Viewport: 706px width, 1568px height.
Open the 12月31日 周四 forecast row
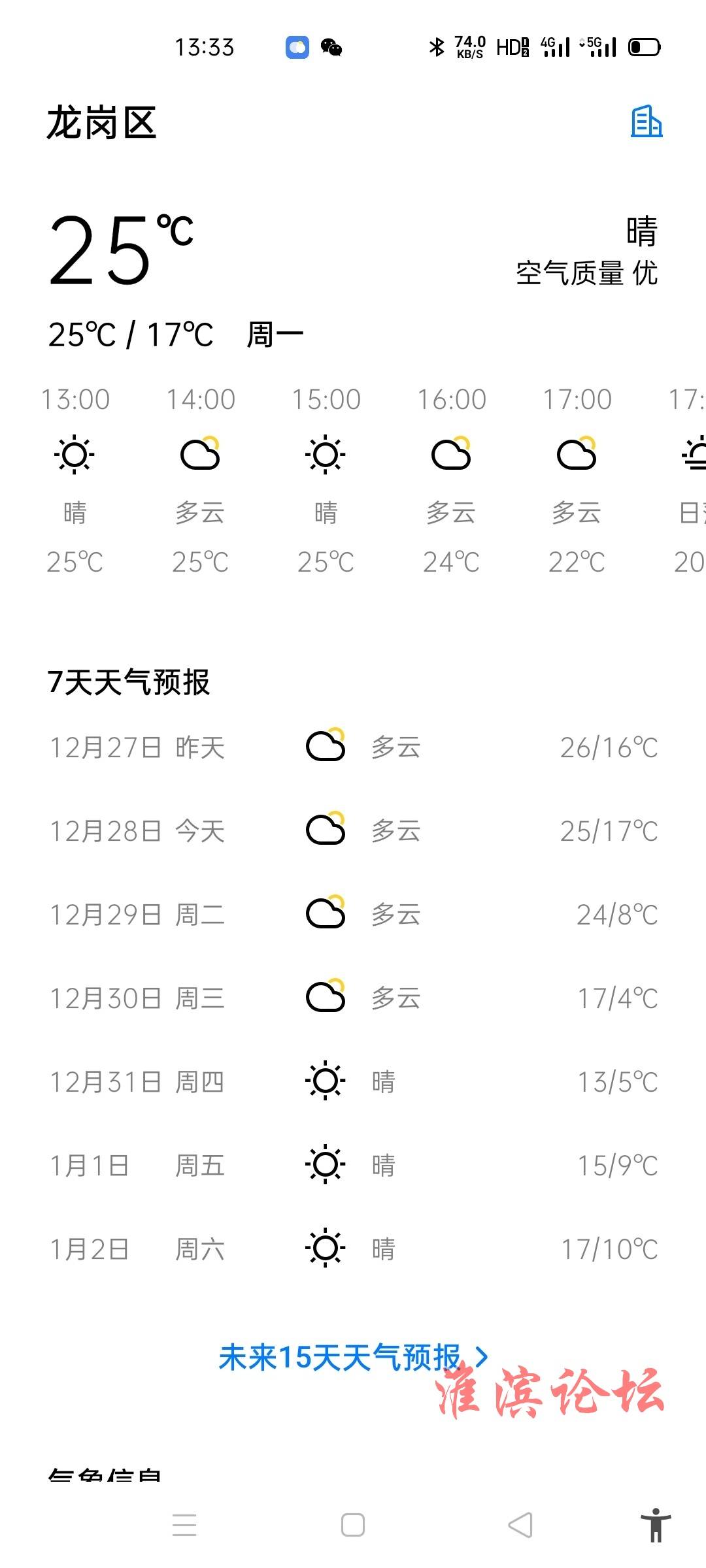click(x=353, y=1081)
